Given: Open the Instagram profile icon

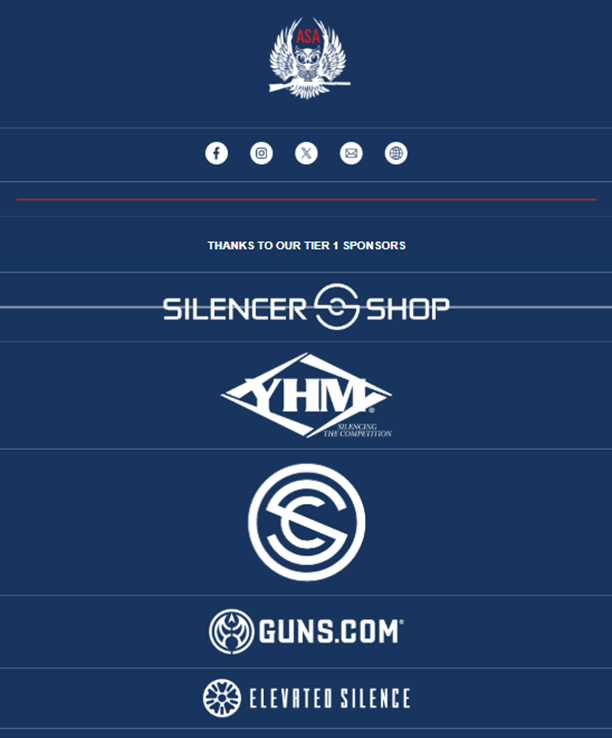Looking at the screenshot, I should tap(261, 154).
